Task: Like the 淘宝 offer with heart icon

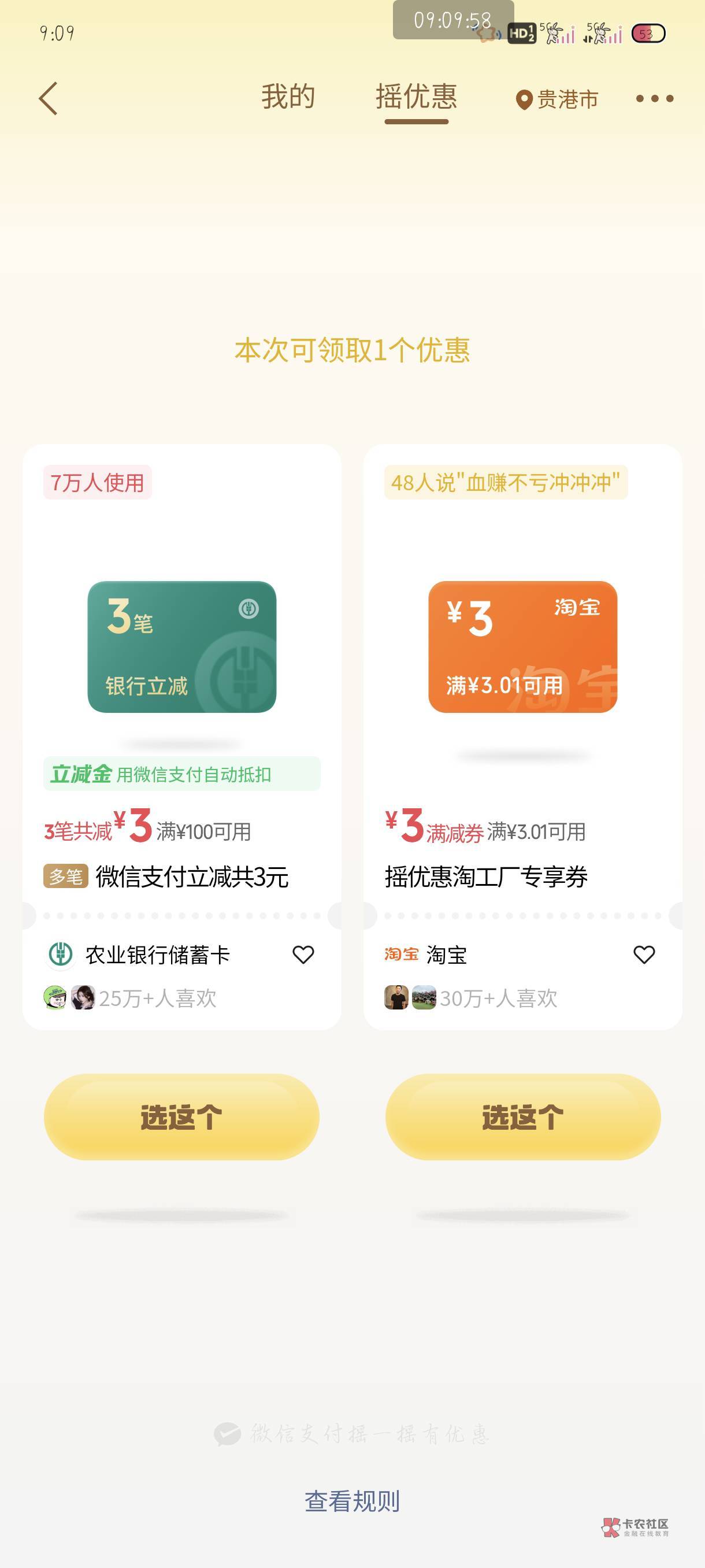Action: [644, 955]
